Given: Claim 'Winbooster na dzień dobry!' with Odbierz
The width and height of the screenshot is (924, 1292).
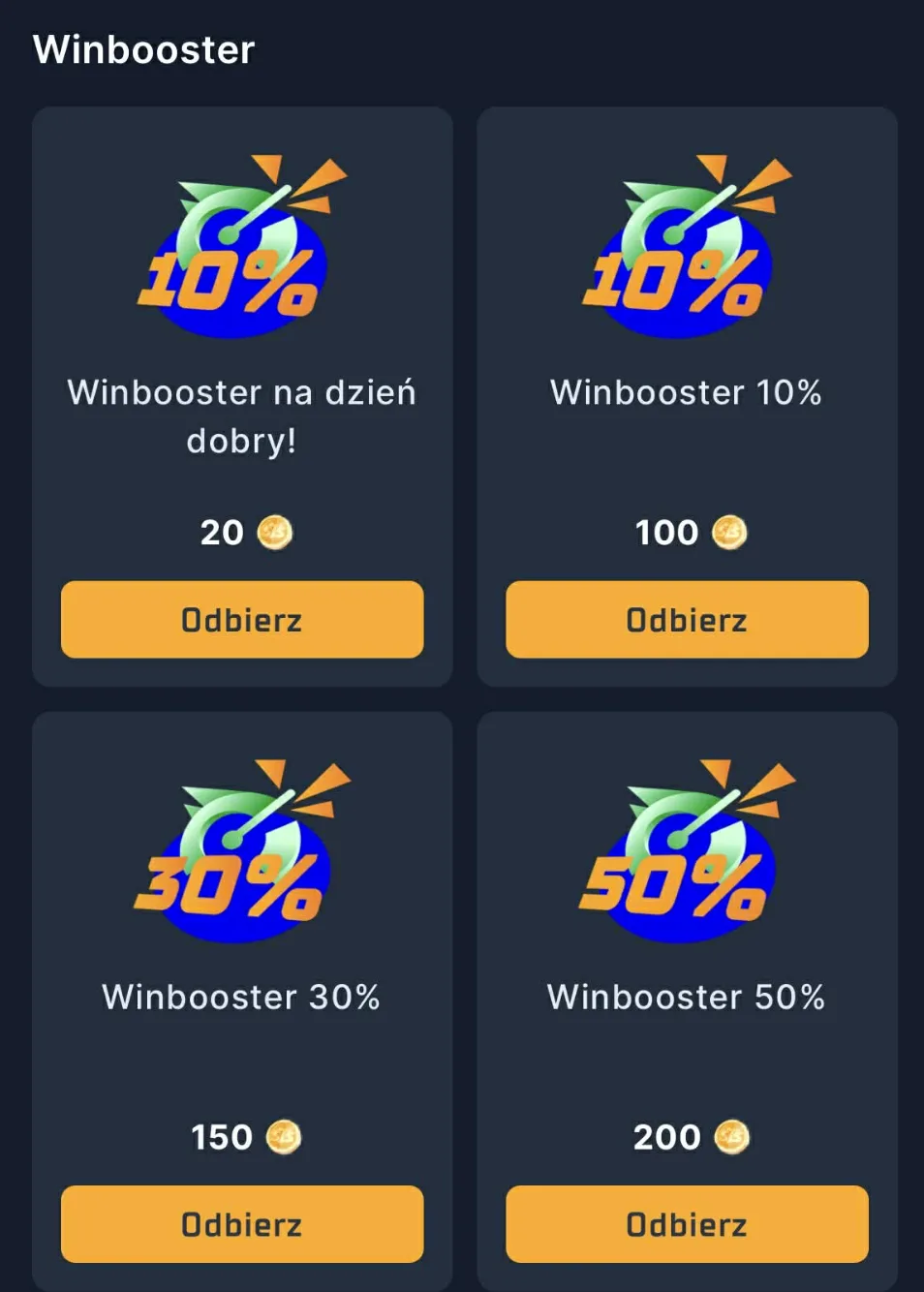Looking at the screenshot, I should point(241,620).
